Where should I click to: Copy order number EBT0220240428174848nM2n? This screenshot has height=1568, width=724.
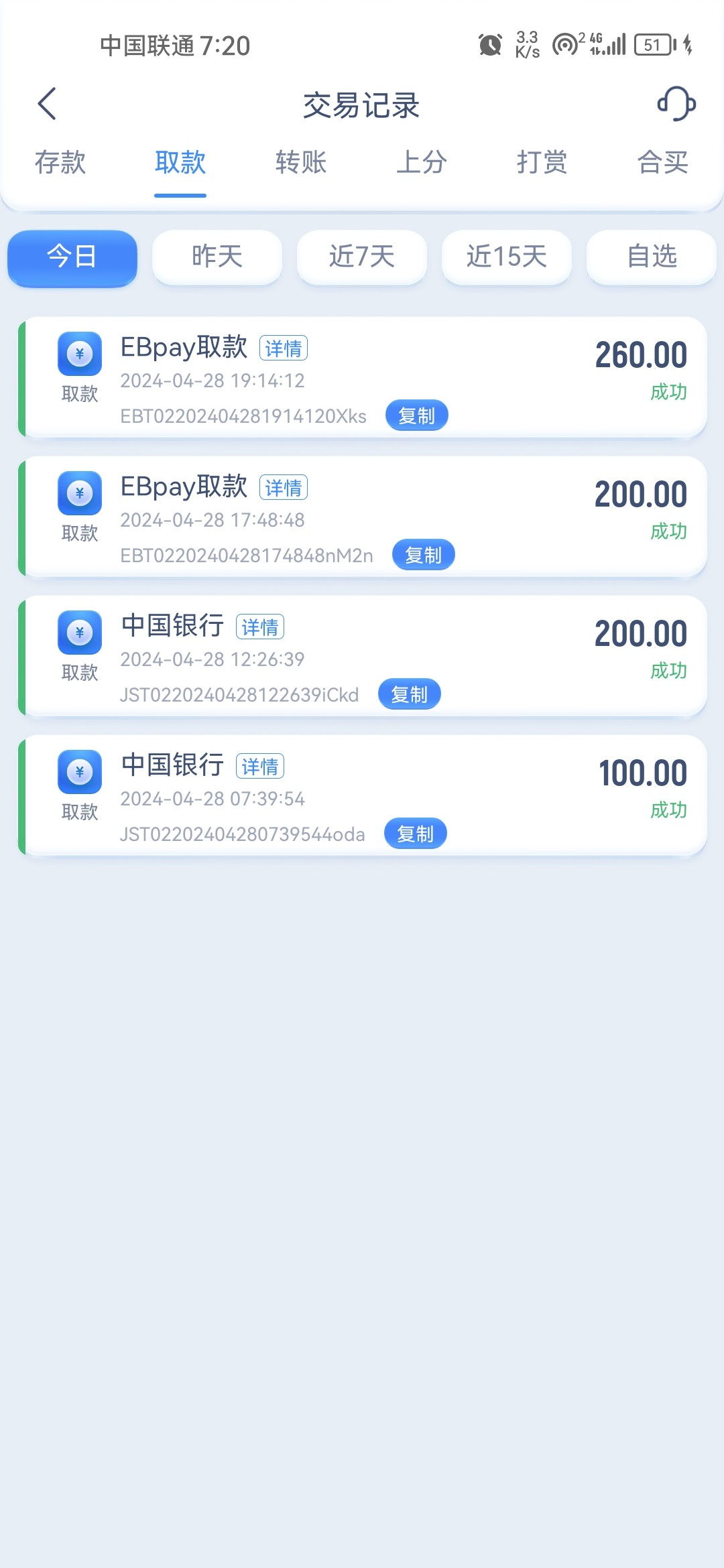click(x=423, y=556)
